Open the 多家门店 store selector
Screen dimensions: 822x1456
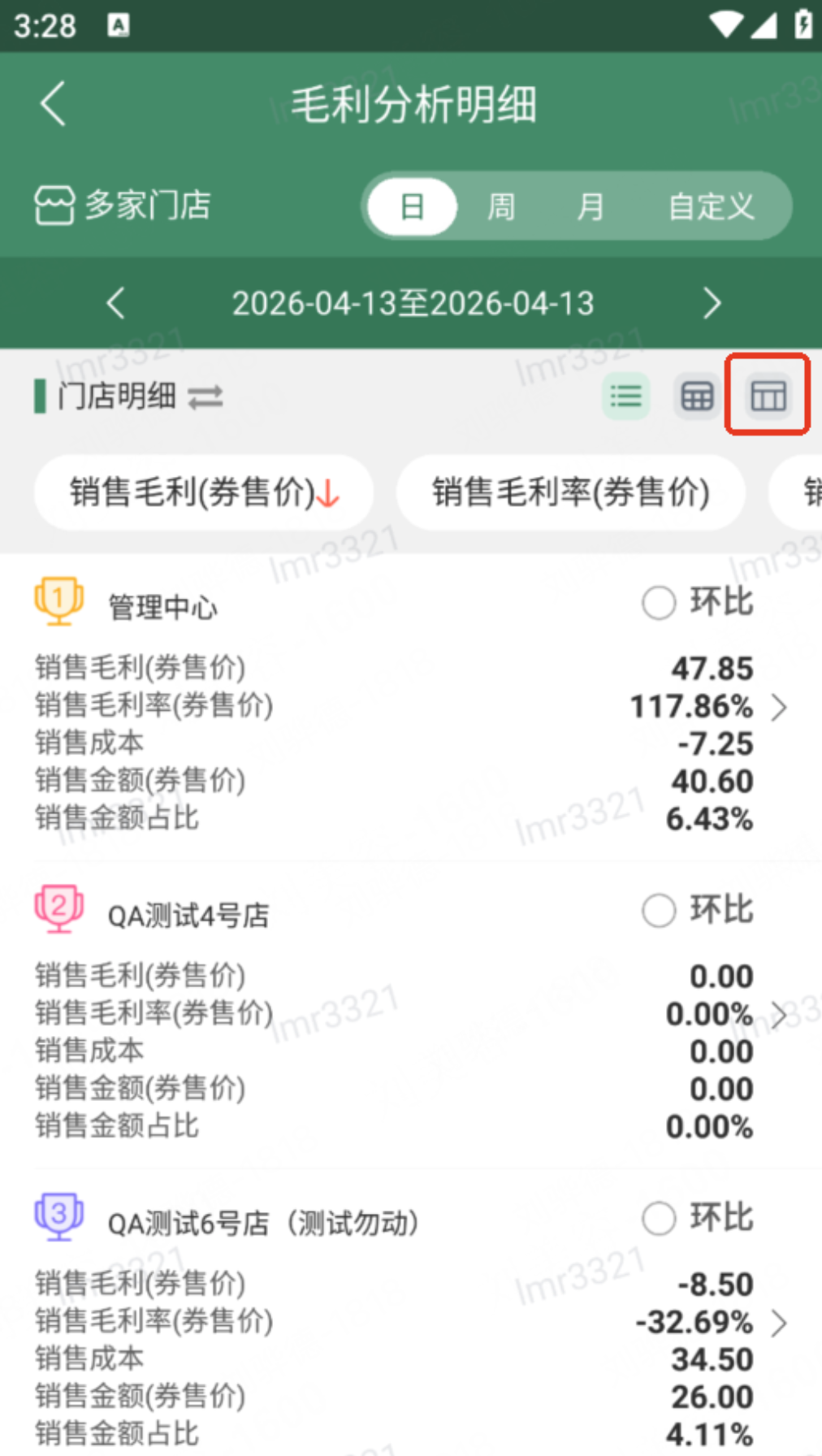(123, 205)
